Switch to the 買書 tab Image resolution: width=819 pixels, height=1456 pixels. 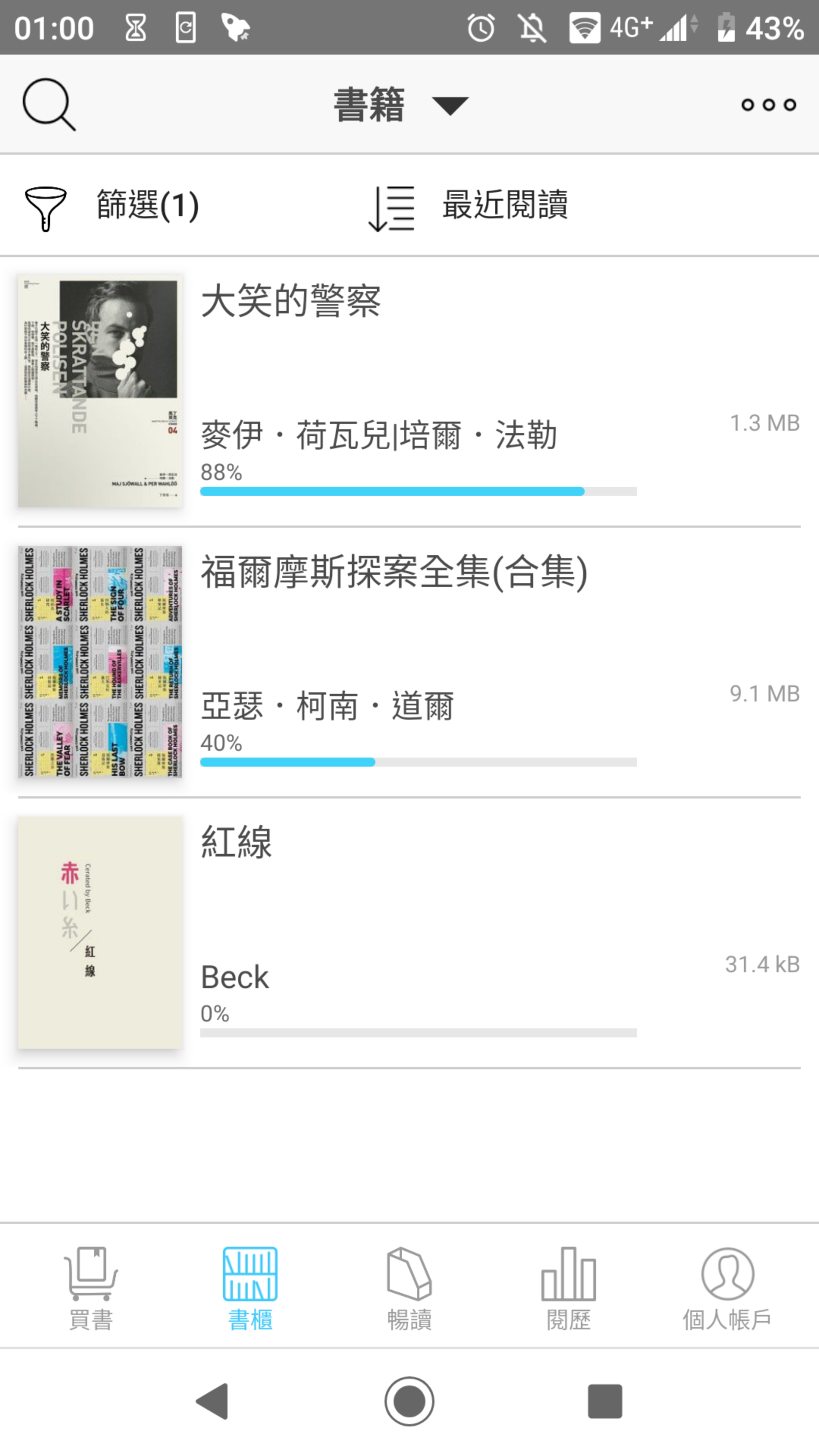91,1289
